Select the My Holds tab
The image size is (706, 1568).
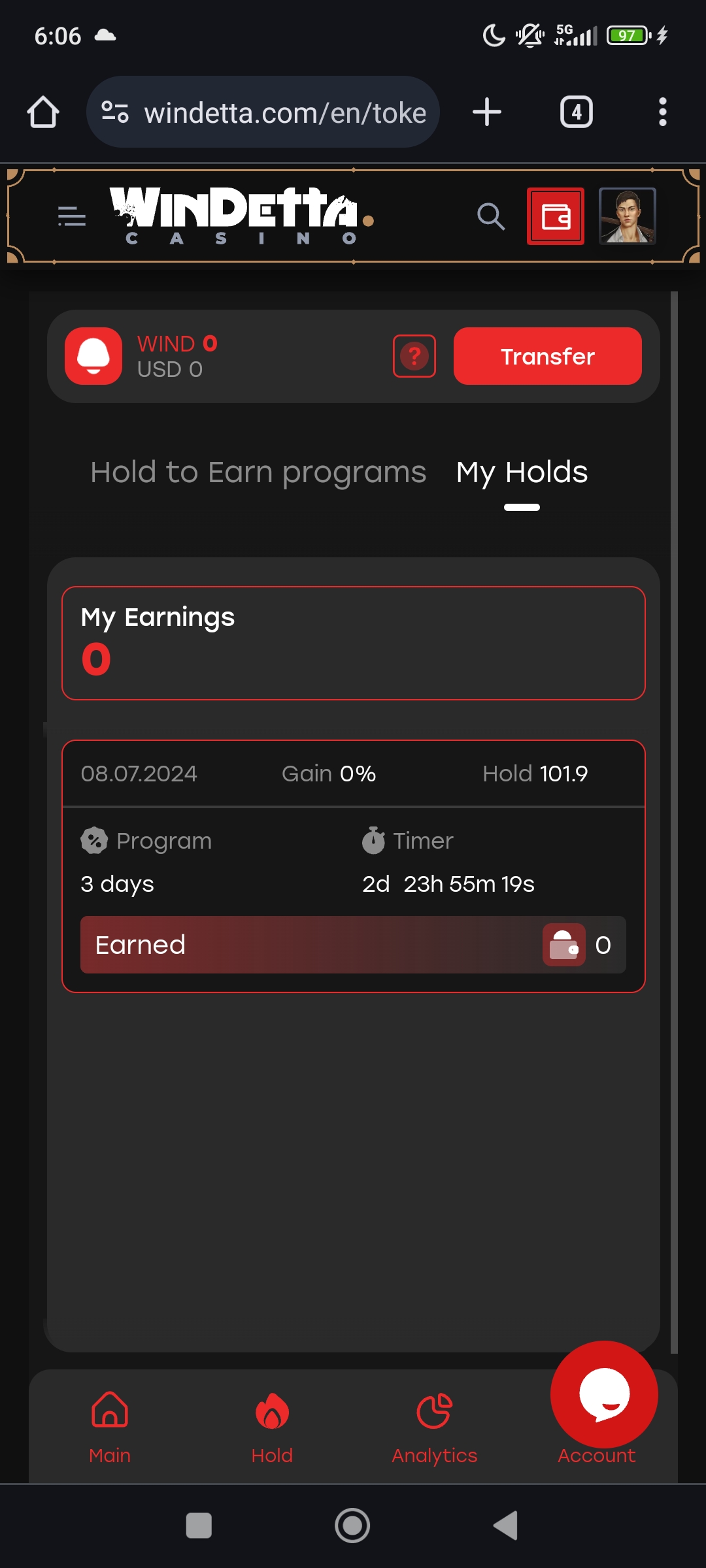pyautogui.click(x=522, y=472)
